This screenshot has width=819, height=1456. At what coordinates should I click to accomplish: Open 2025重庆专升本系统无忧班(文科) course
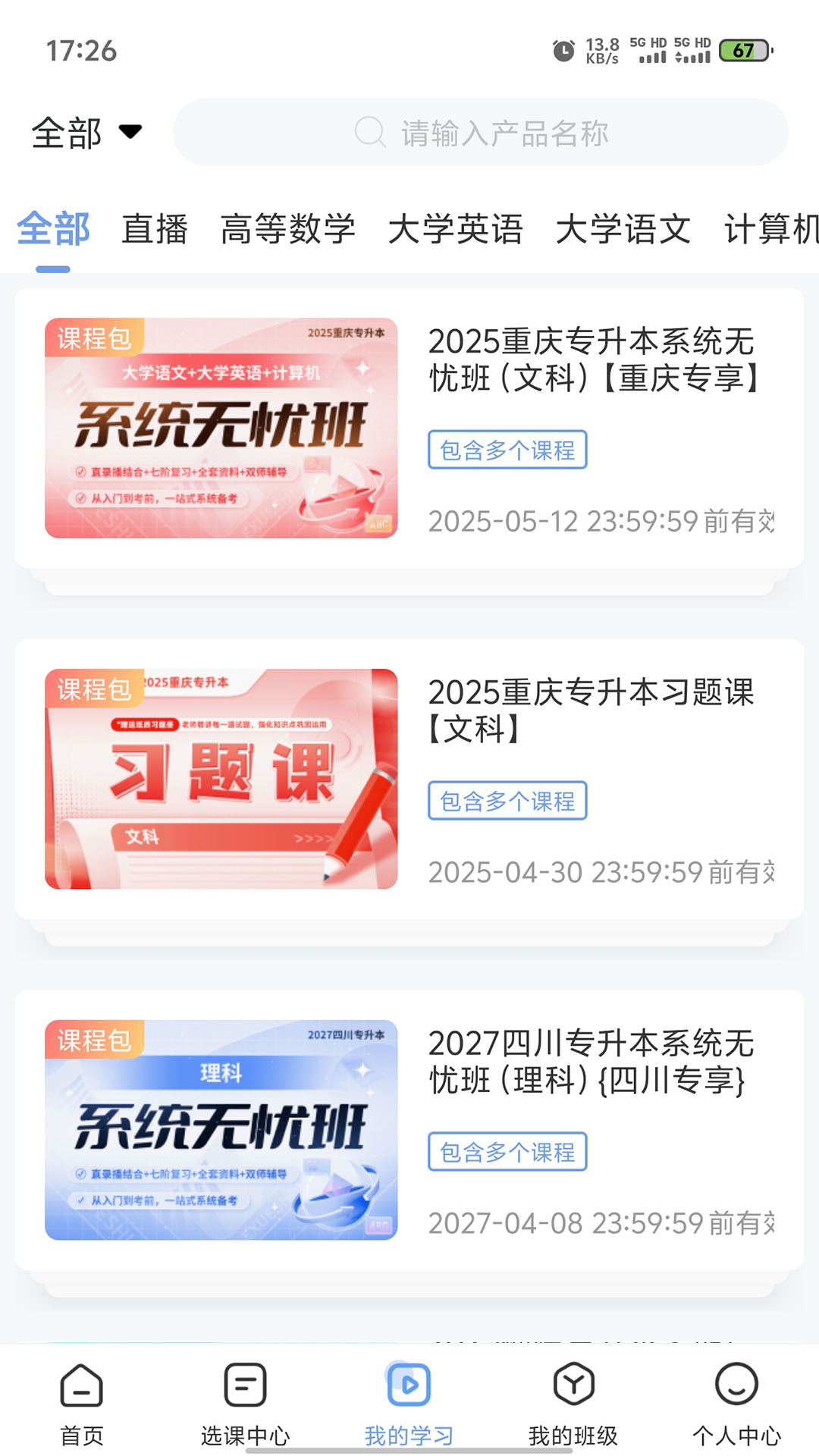409,428
